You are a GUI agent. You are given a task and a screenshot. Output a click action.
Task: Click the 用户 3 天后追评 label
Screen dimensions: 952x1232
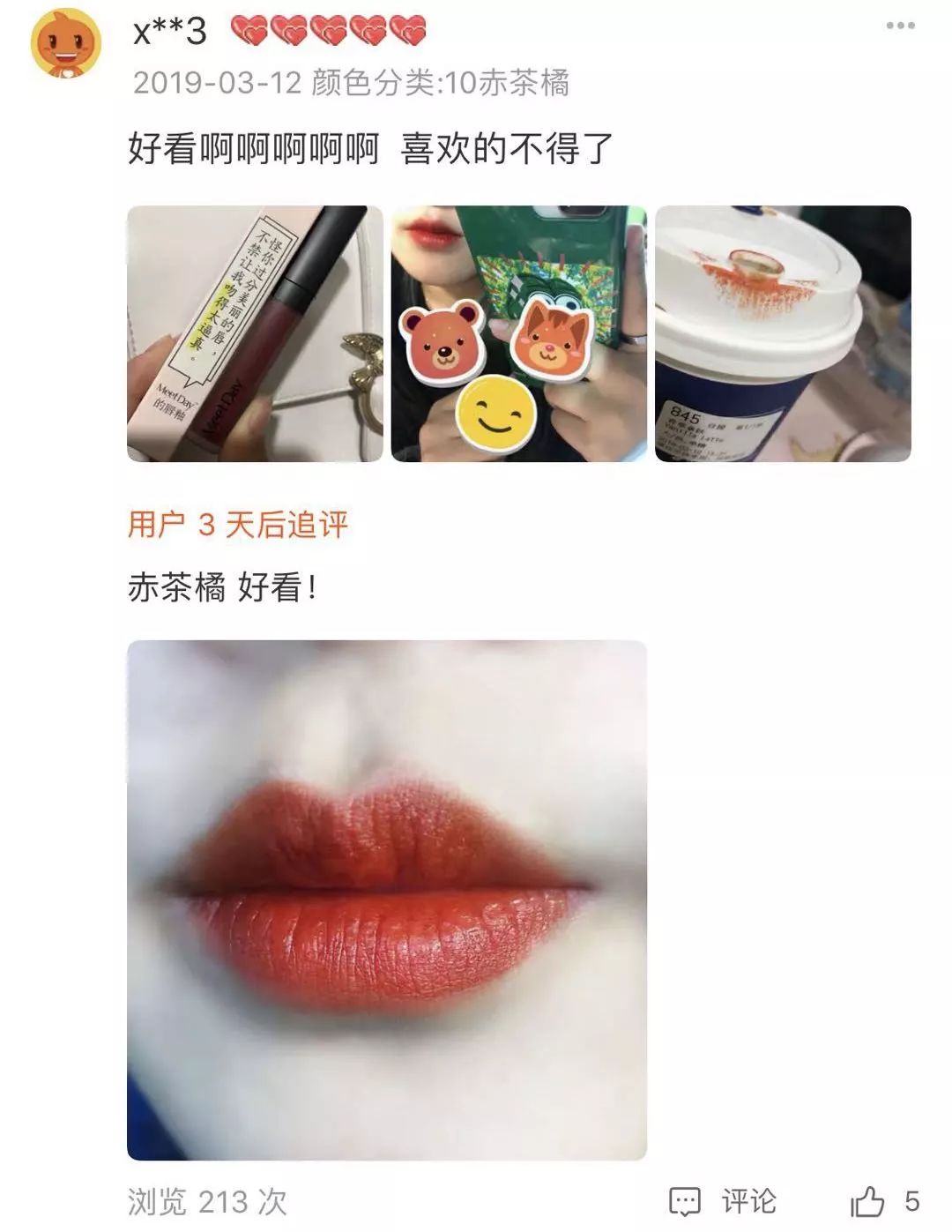click(x=239, y=524)
